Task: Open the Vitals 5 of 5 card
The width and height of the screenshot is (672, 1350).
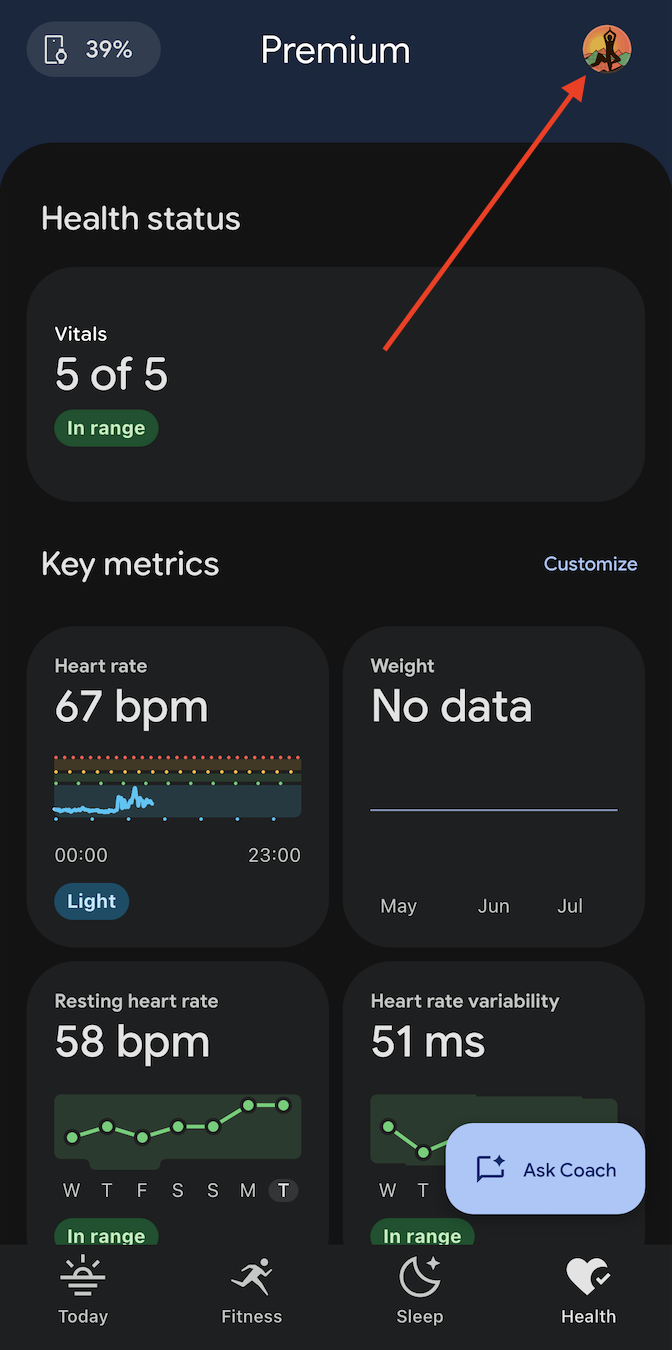Action: tap(336, 384)
